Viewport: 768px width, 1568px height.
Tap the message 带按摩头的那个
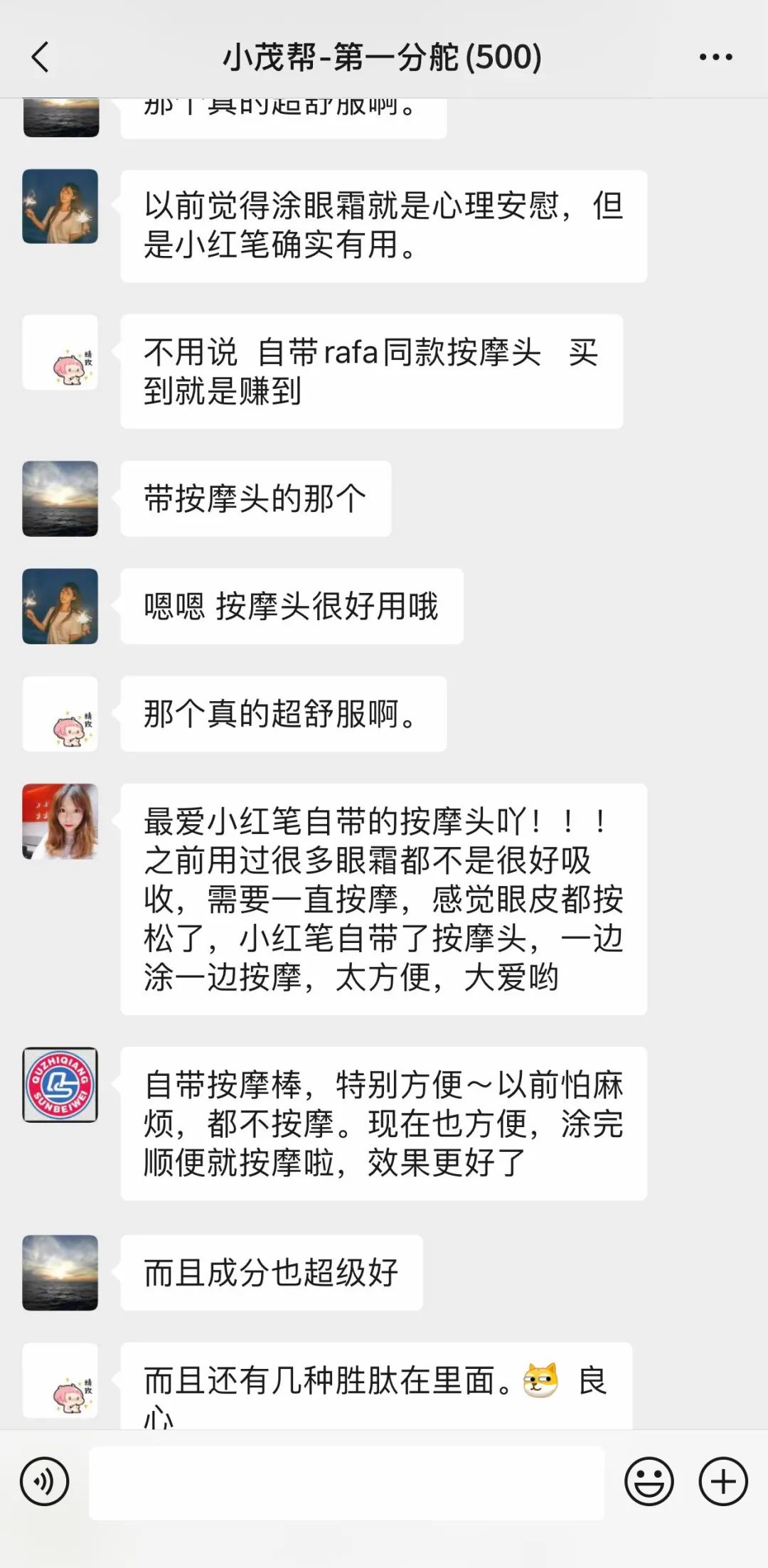pyautogui.click(x=256, y=498)
